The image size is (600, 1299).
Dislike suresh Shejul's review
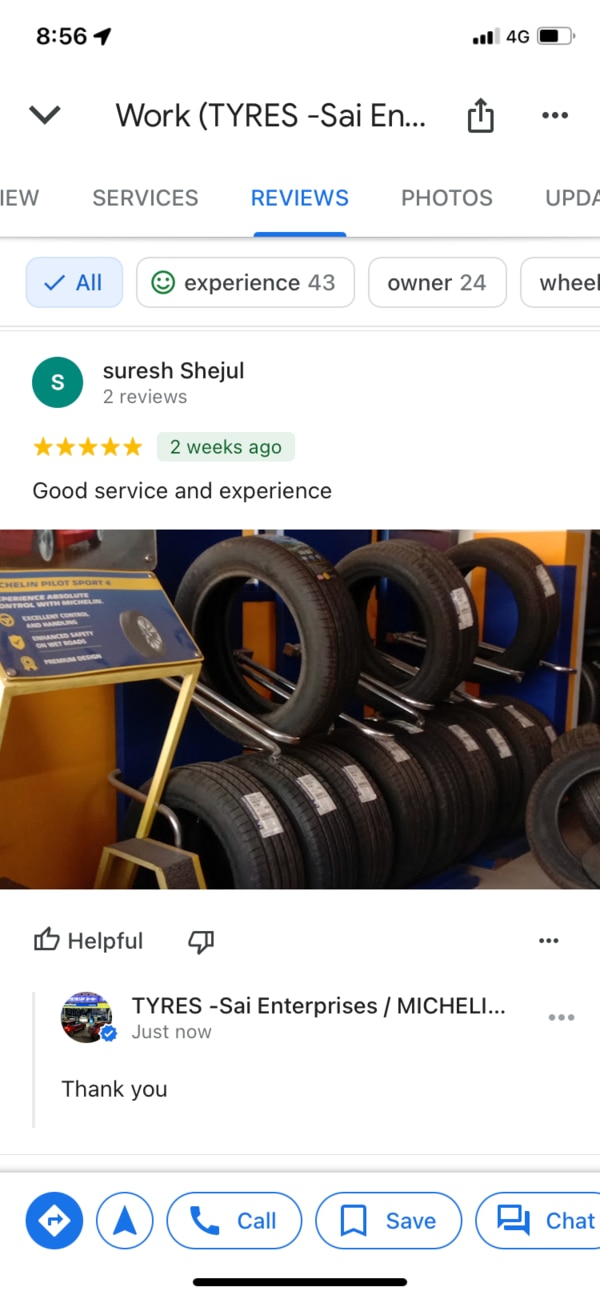[x=201, y=941]
